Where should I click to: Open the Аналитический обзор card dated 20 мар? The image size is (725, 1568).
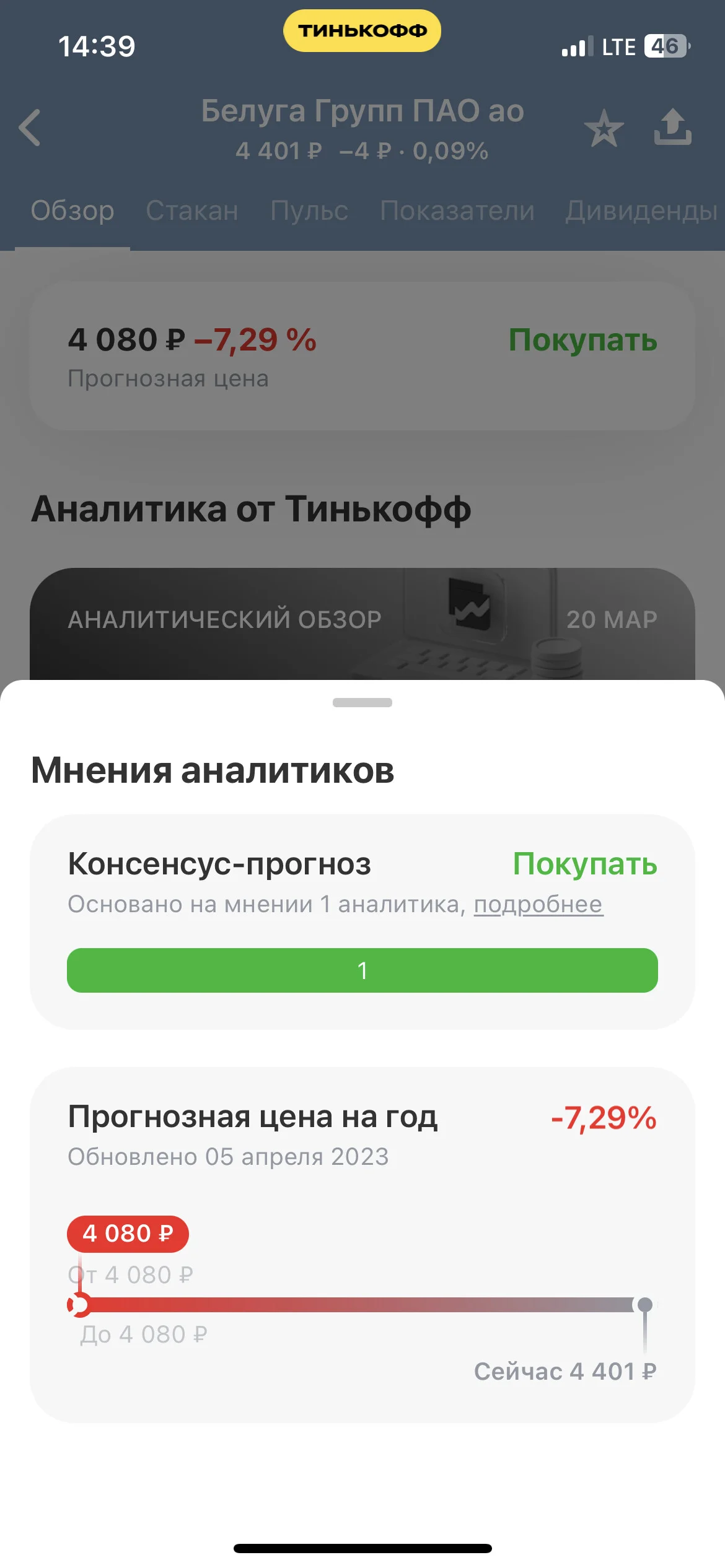tap(362, 624)
